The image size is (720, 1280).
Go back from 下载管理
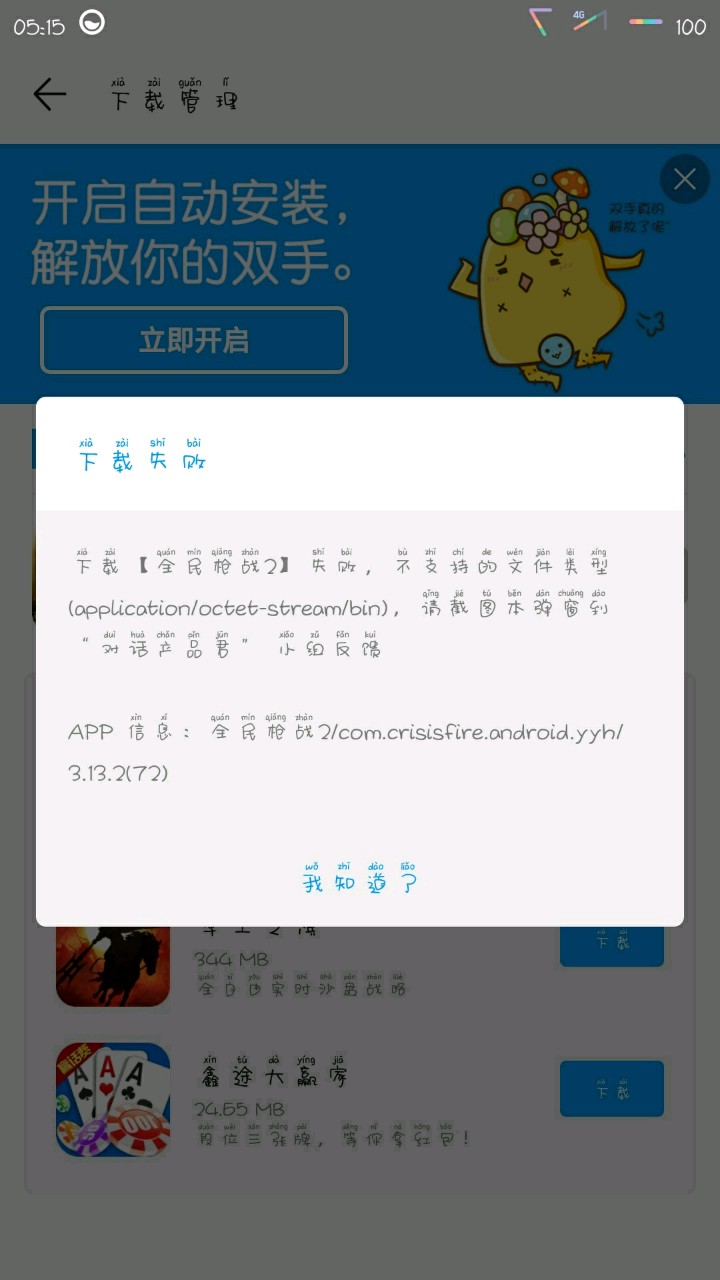[x=49, y=95]
